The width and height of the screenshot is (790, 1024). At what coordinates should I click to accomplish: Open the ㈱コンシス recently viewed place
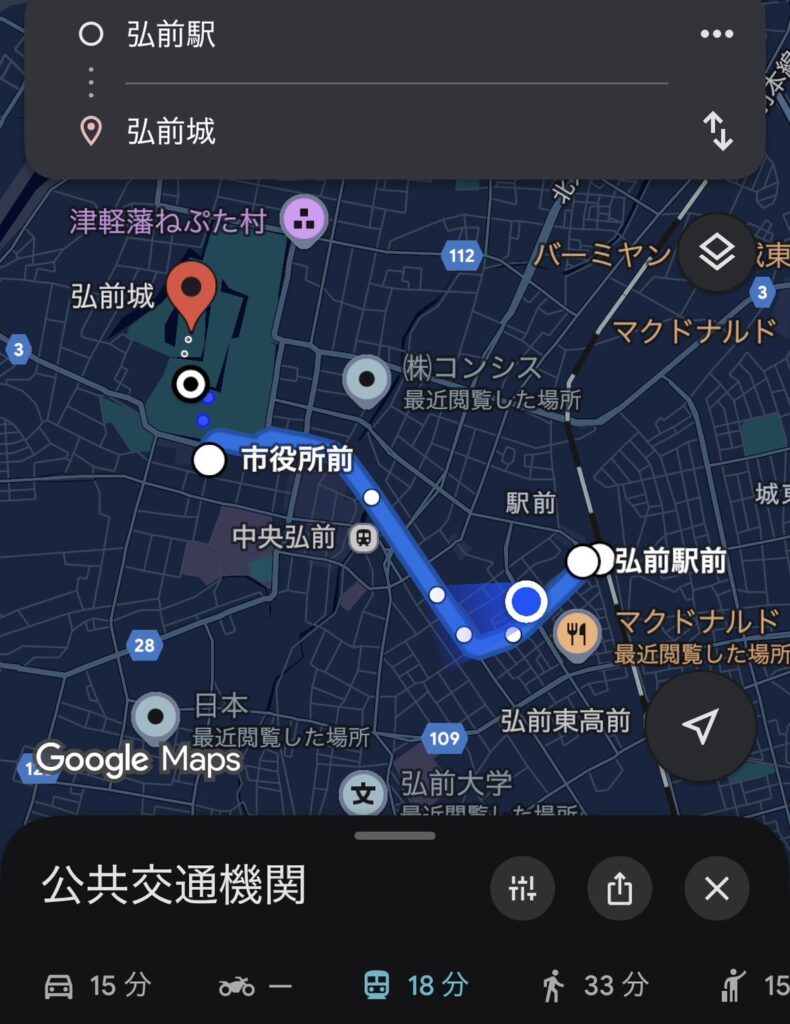point(367,381)
